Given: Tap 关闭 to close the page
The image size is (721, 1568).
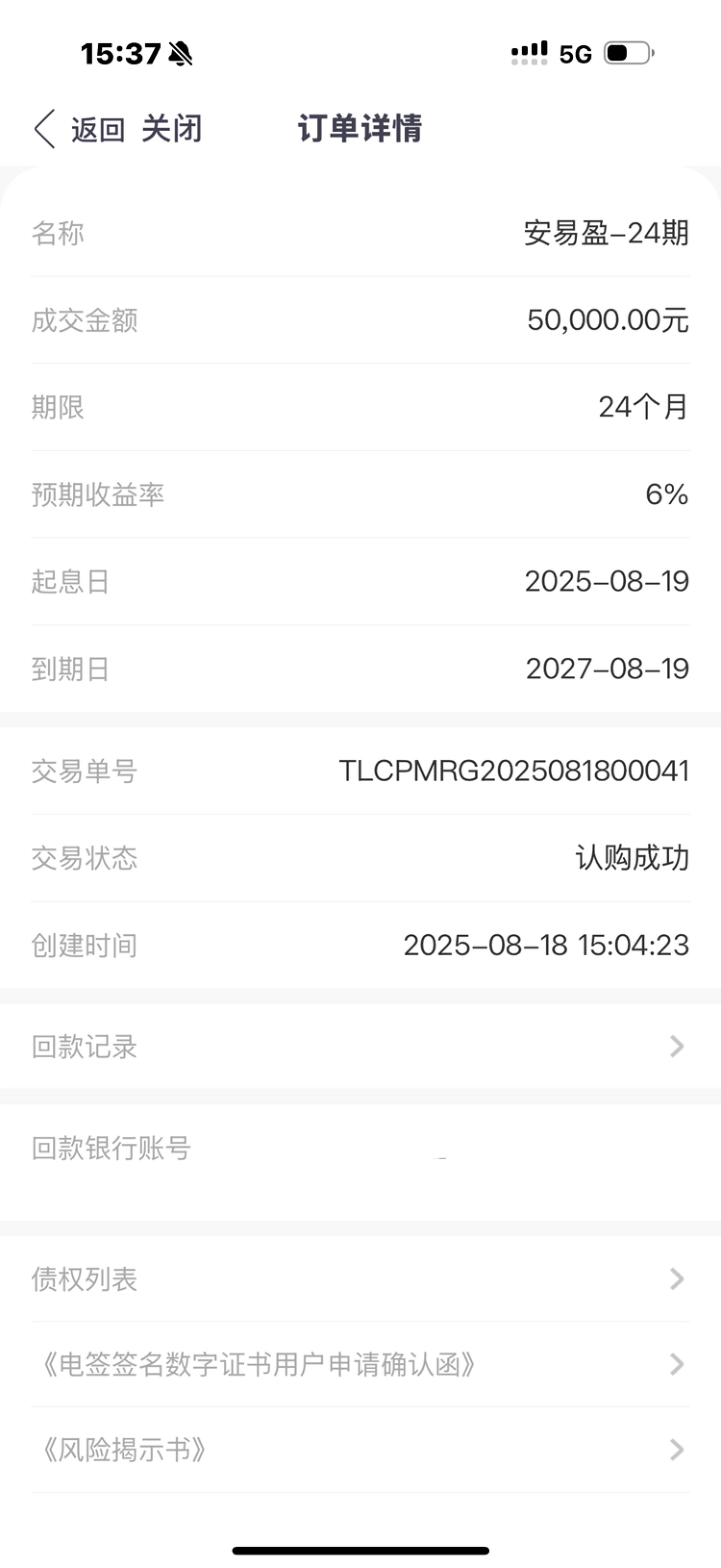Looking at the screenshot, I should [x=171, y=129].
